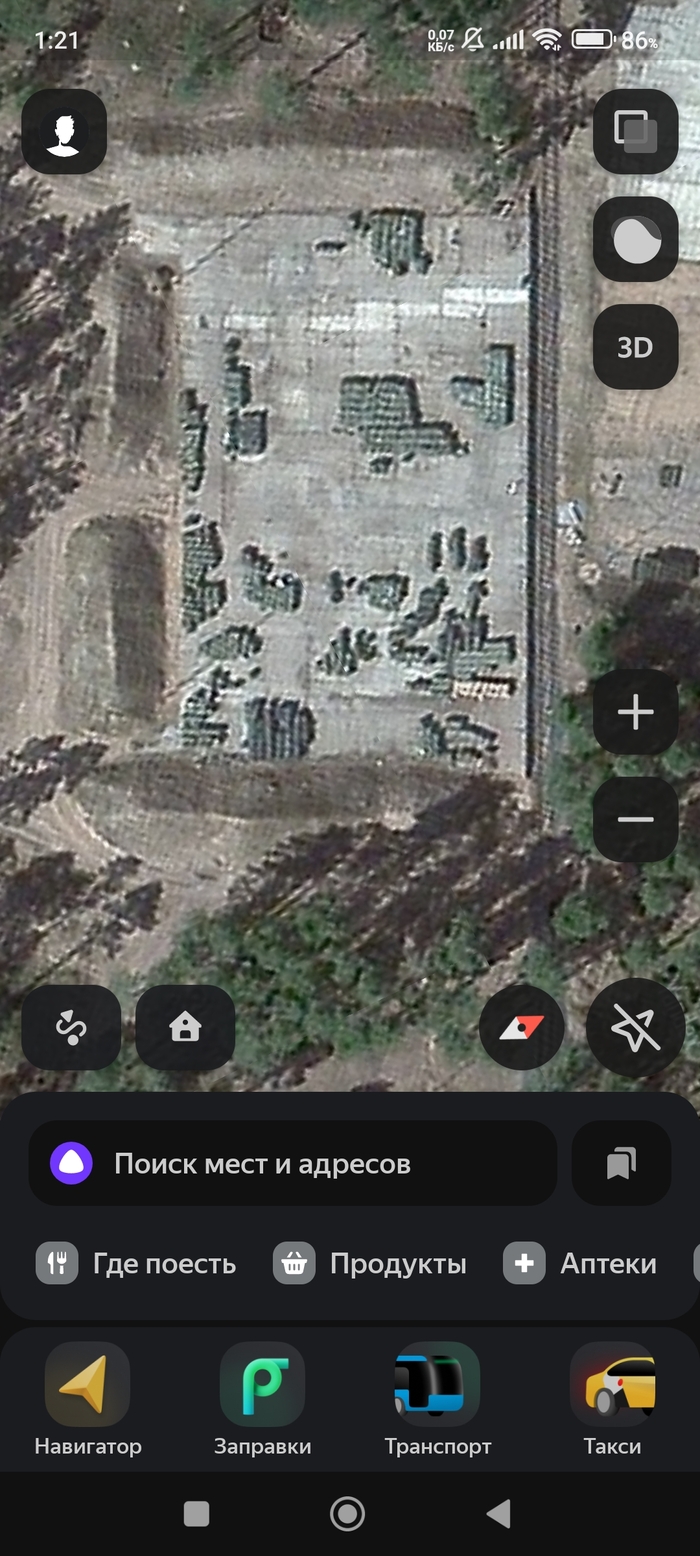Zoom in with the plus button
This screenshot has height=1556, width=700.
635,712
